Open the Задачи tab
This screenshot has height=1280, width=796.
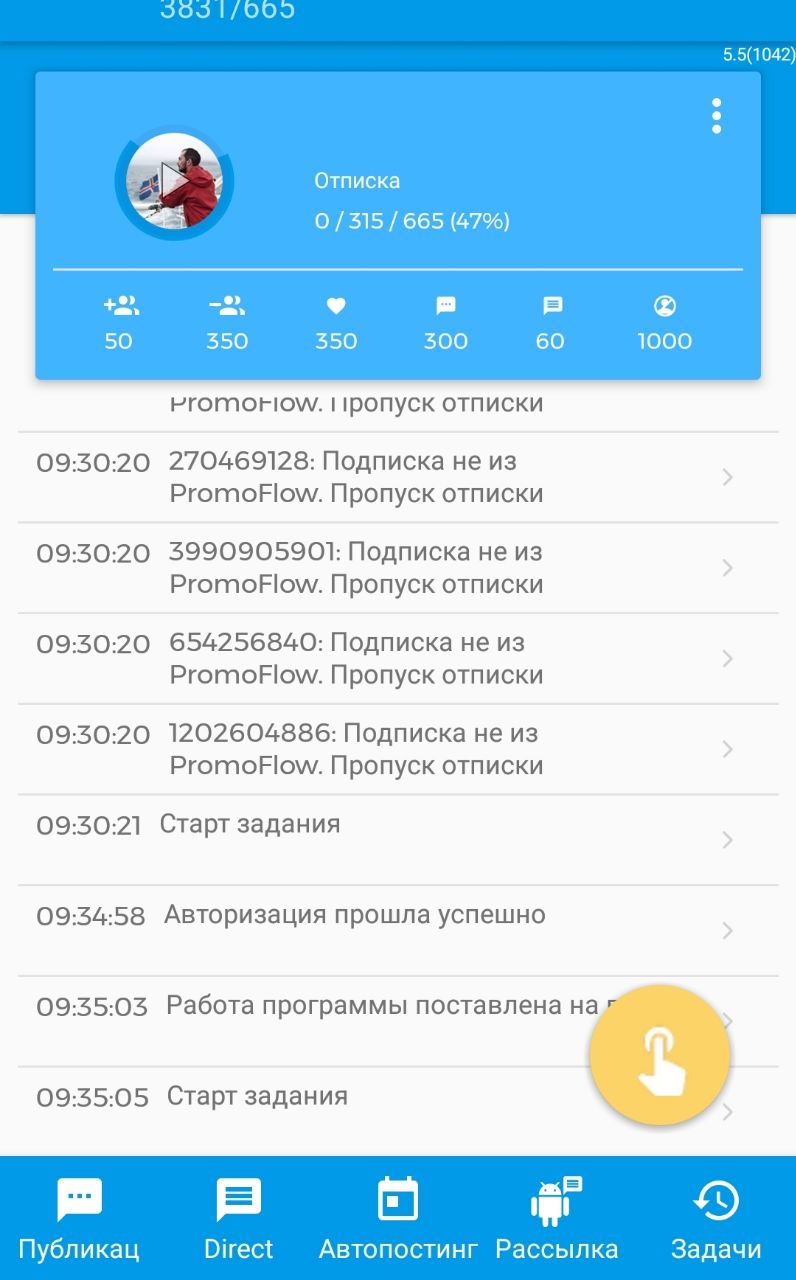click(x=716, y=1218)
